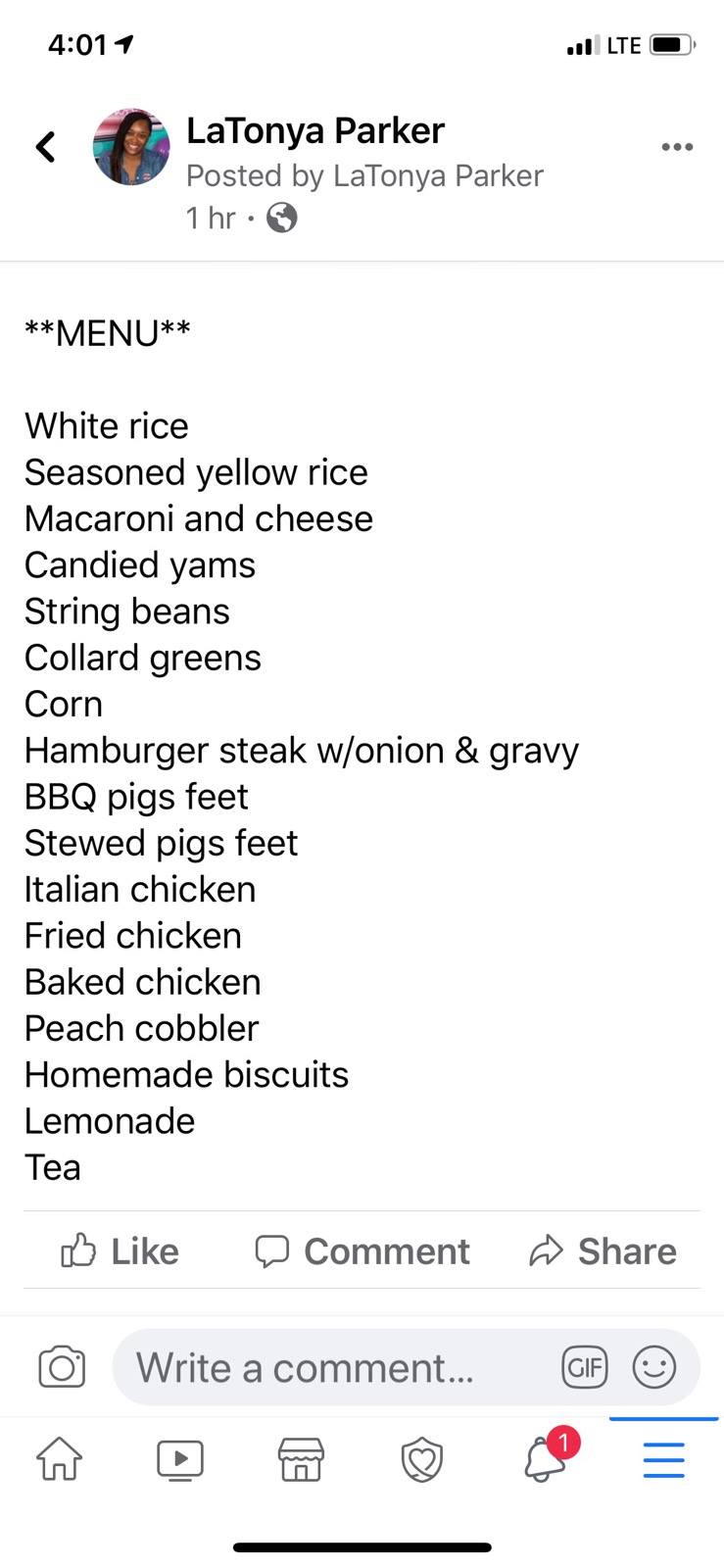Open the emoji picker in comment box
Image resolution: width=724 pixels, height=1568 pixels.
[x=654, y=1367]
